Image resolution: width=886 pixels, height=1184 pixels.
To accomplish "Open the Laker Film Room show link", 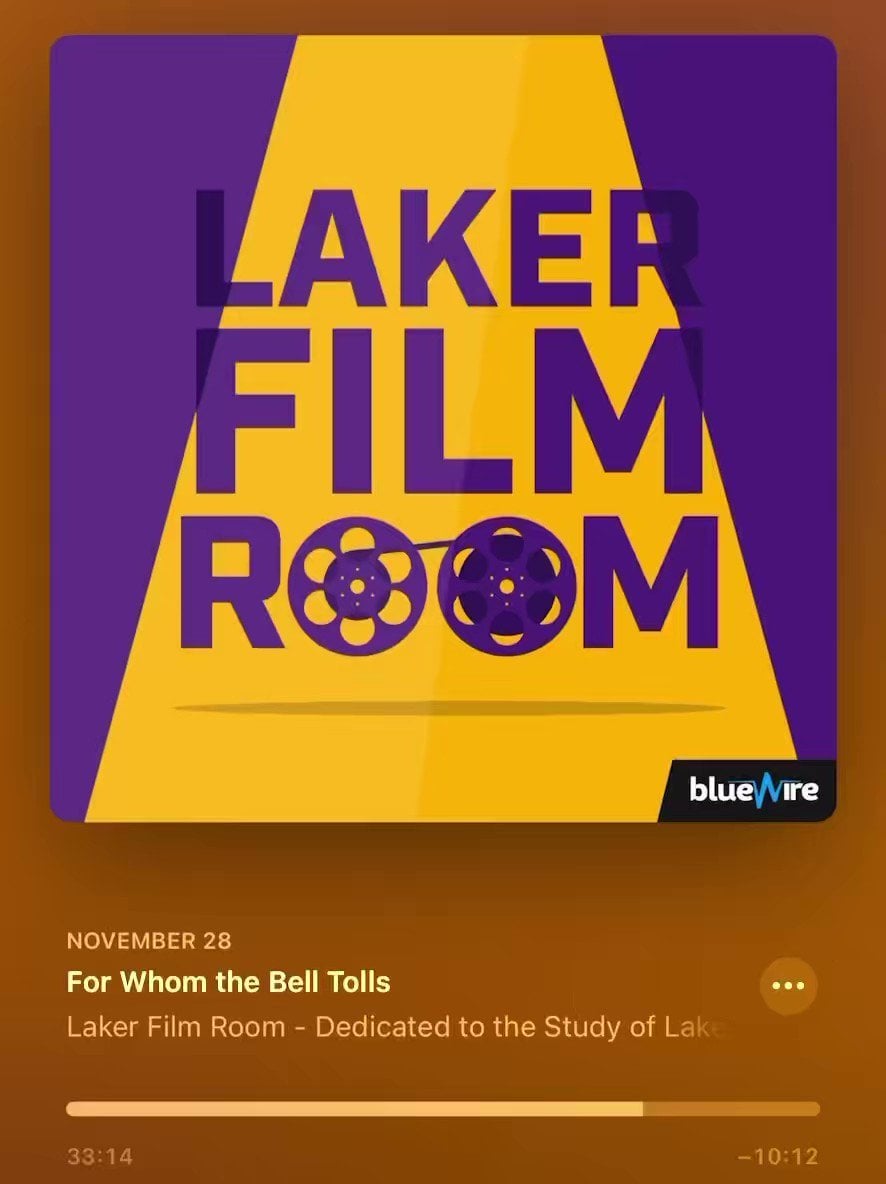I will coord(398,1027).
